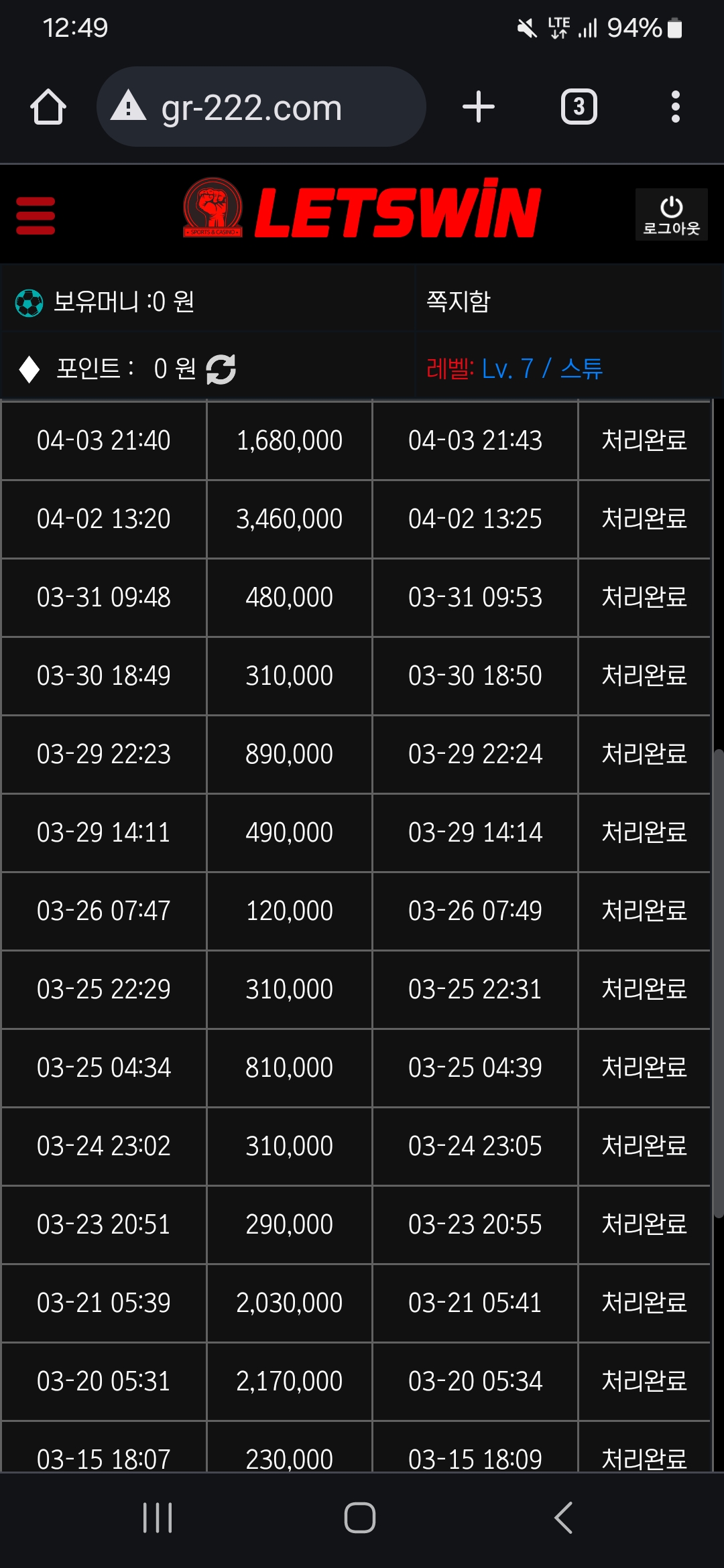The height and width of the screenshot is (1568, 724).
Task: Tap the 로그아웃 logout button
Action: point(671,214)
